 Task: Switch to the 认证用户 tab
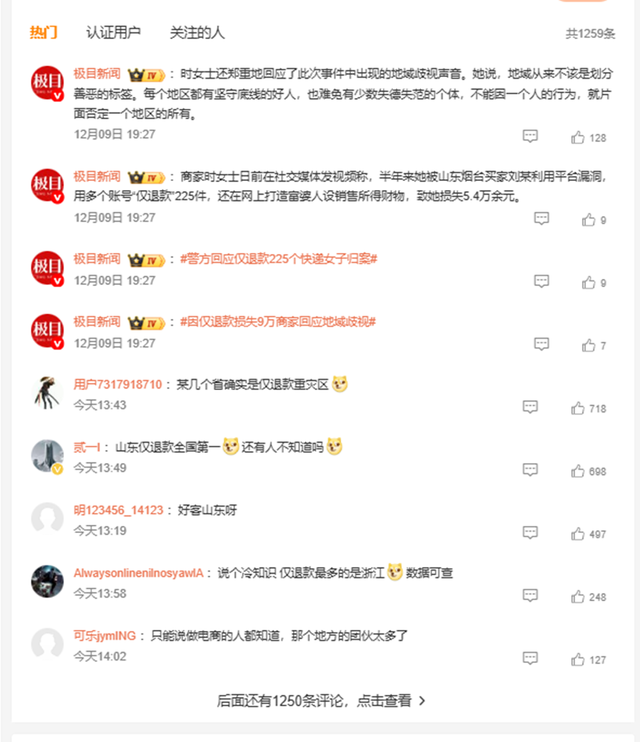[113, 32]
